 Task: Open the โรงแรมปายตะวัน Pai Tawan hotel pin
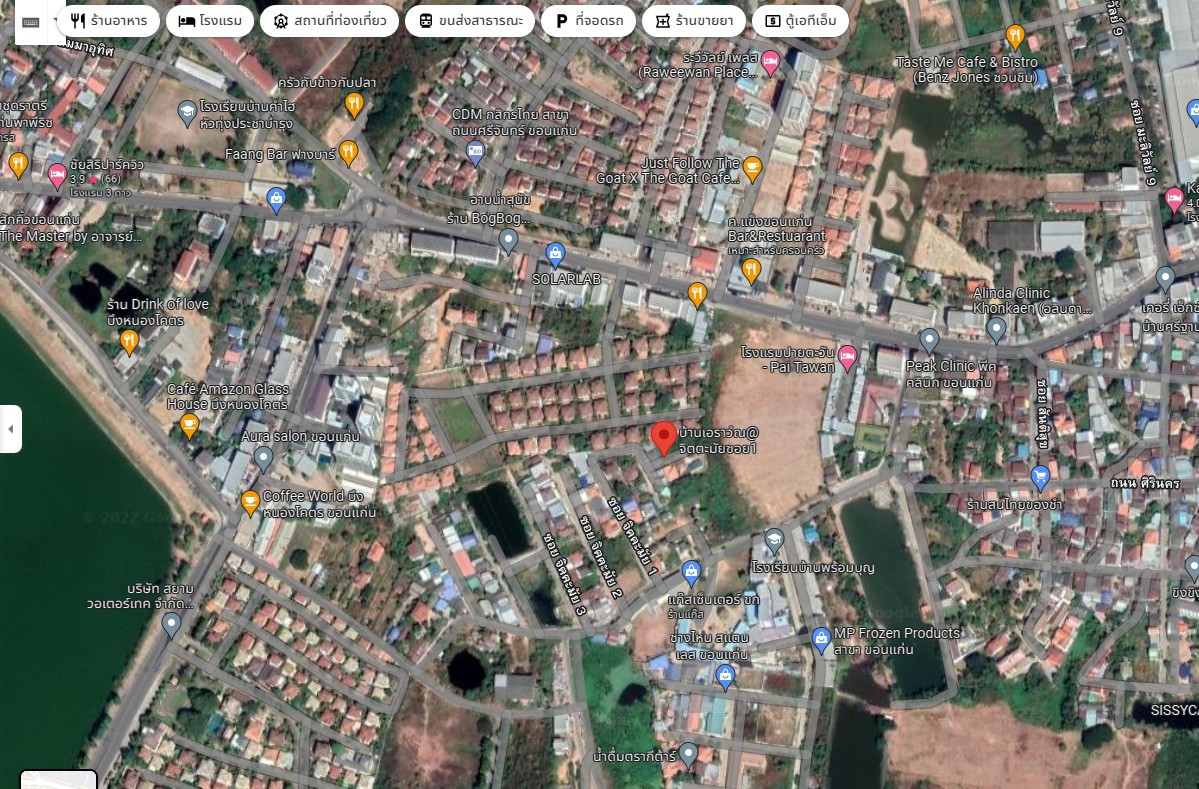tap(847, 356)
